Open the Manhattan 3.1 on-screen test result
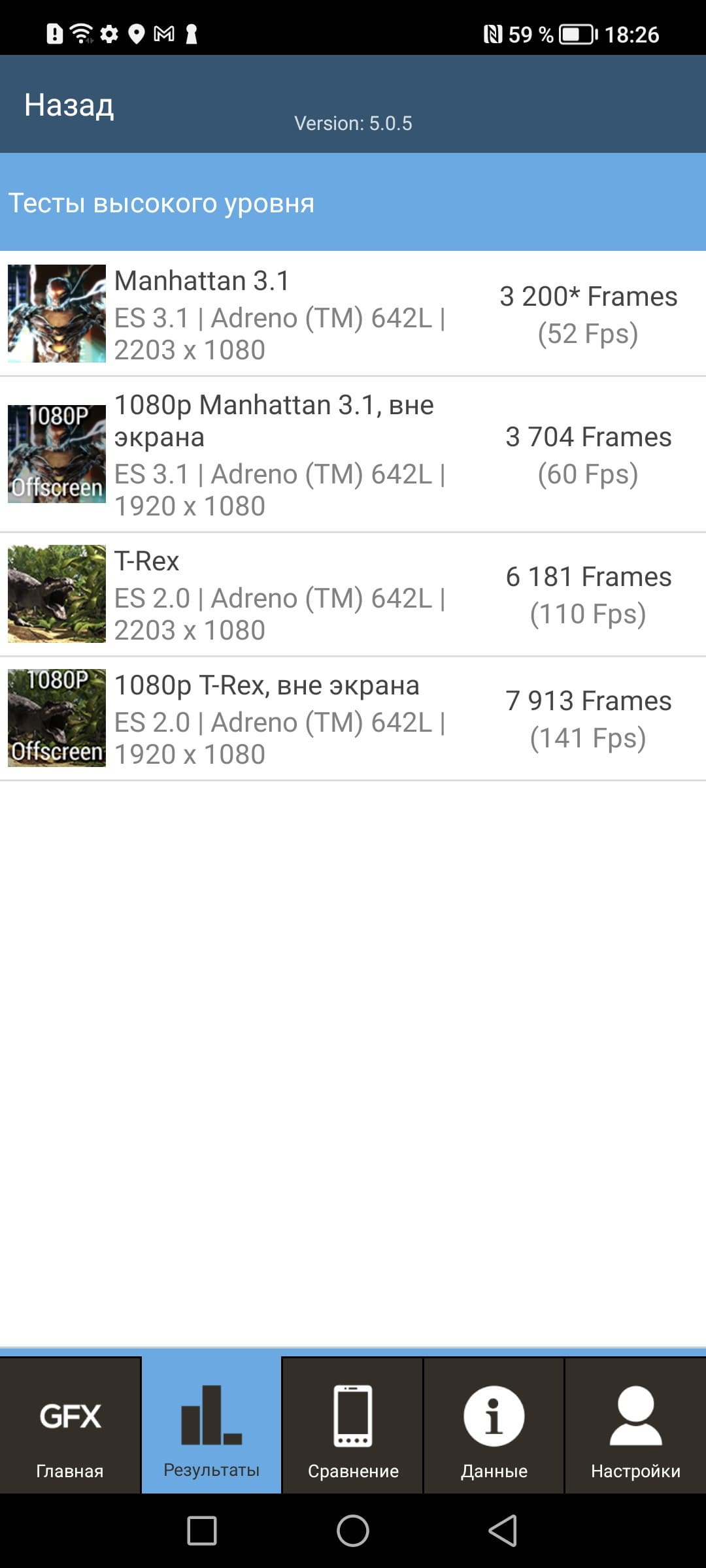706x1568 pixels. tap(353, 314)
